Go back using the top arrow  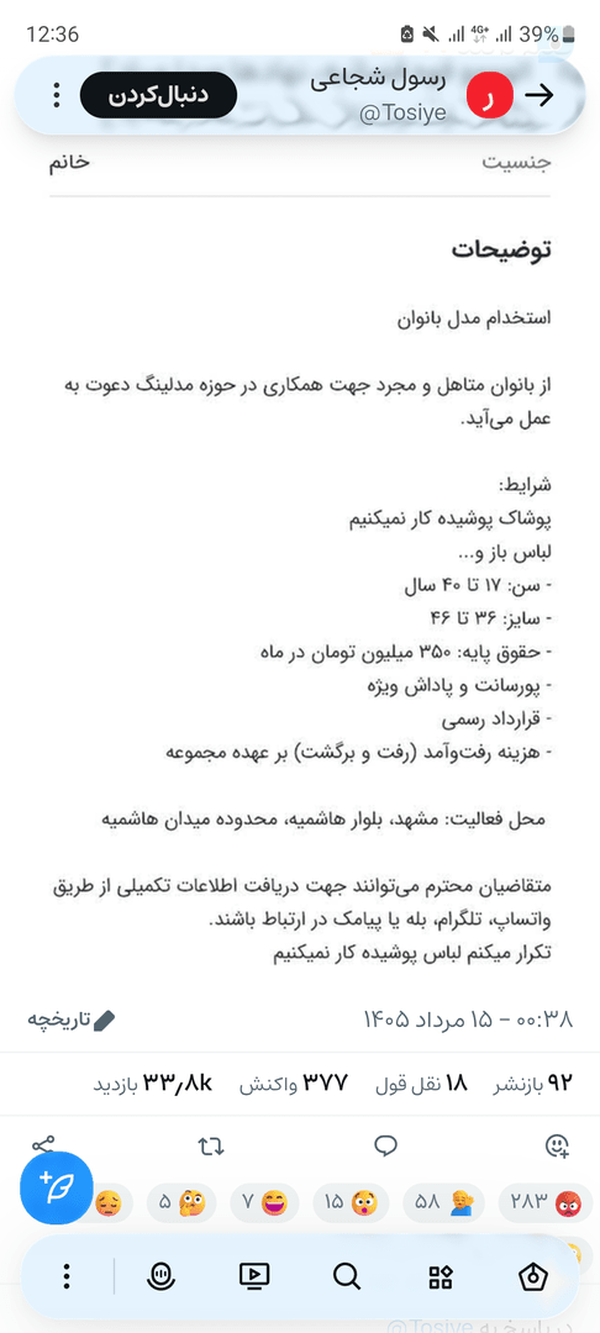click(x=539, y=95)
